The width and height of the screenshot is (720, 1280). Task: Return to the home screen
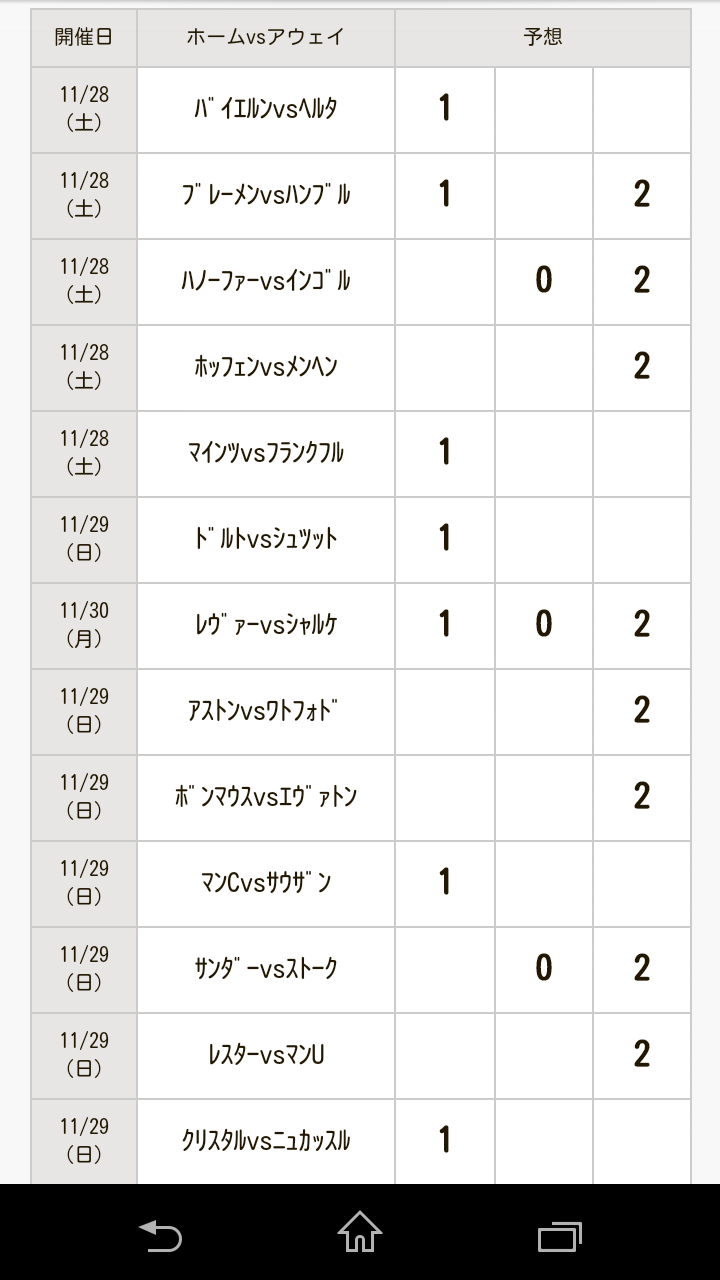[x=360, y=1232]
